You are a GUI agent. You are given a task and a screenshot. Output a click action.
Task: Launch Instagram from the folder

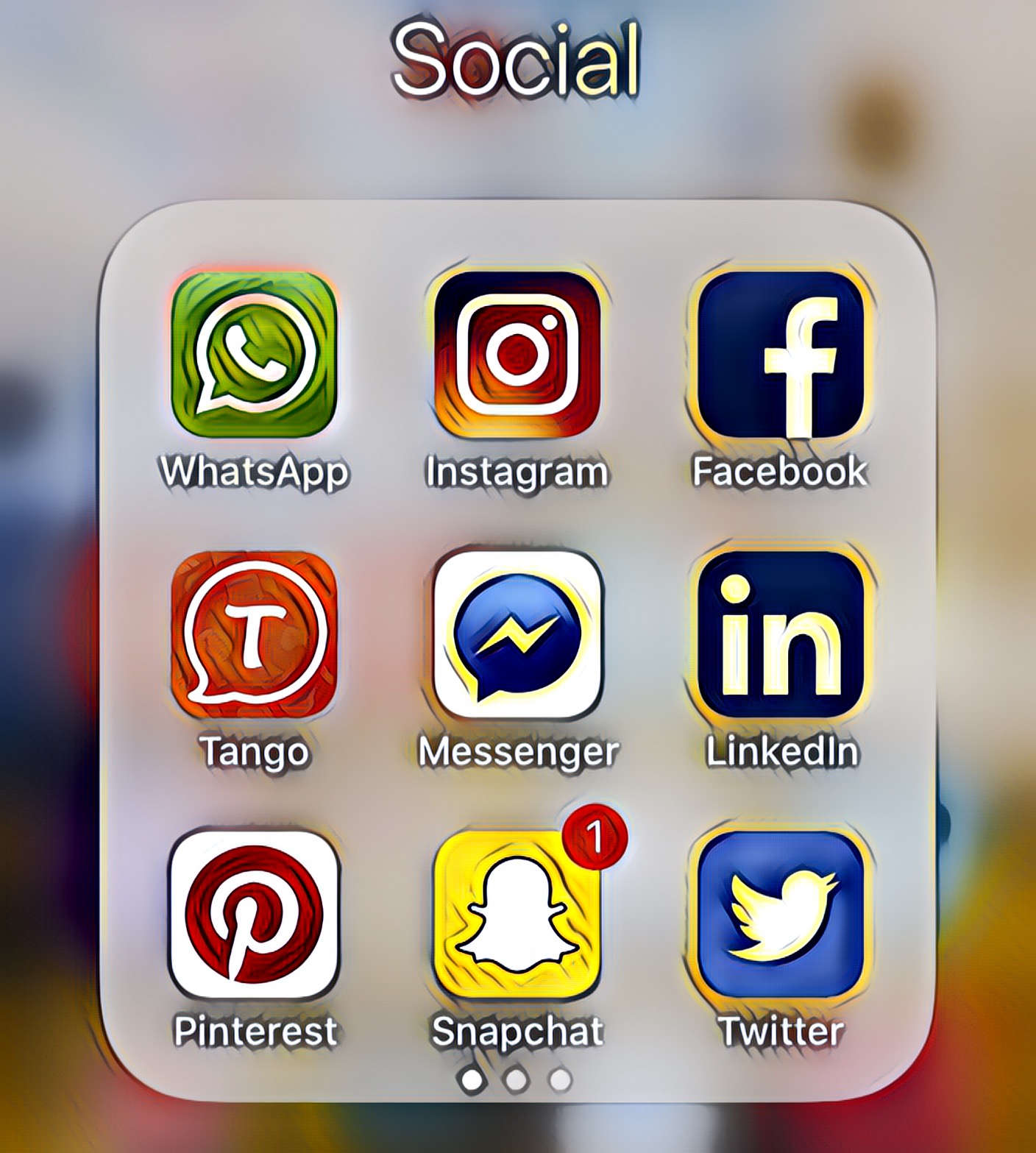(517, 355)
